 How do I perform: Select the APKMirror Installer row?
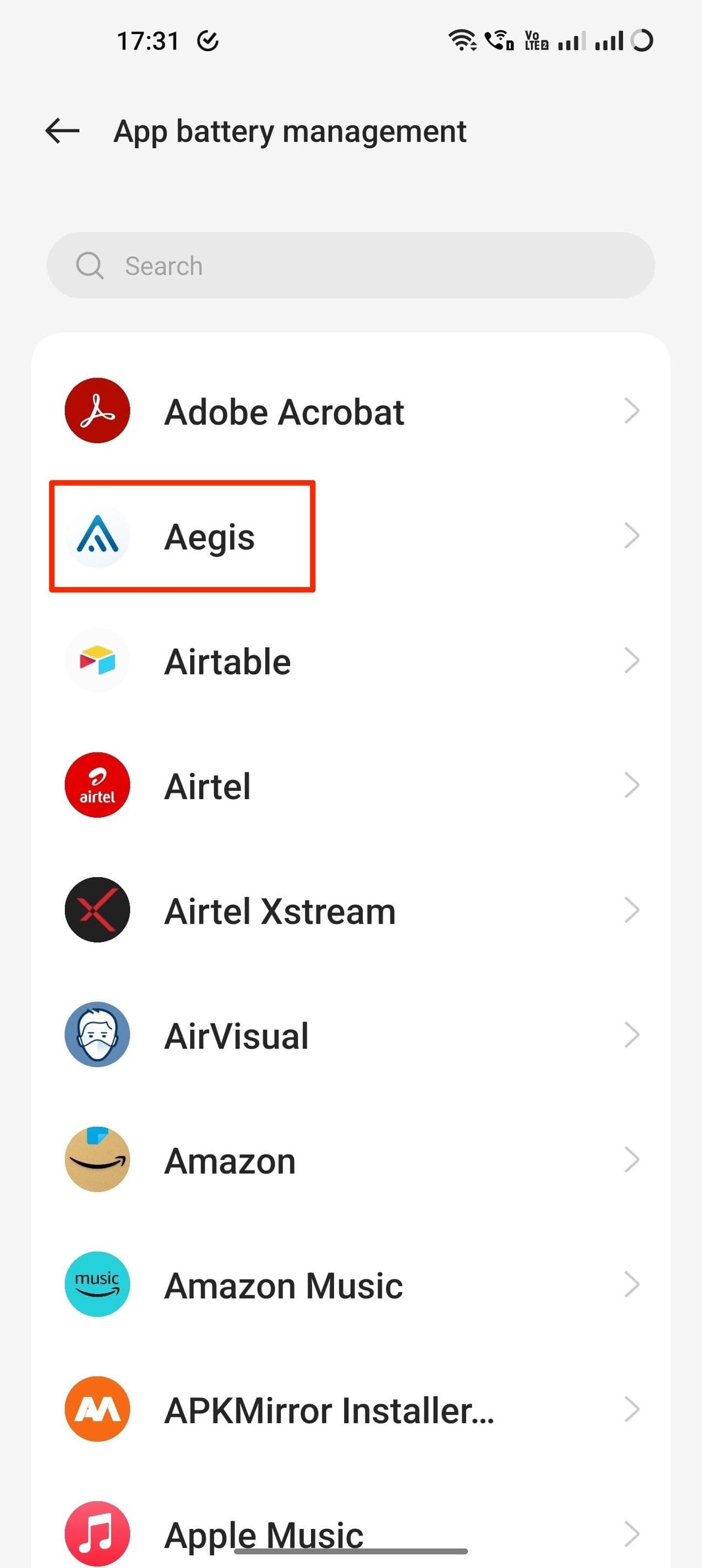350,1410
